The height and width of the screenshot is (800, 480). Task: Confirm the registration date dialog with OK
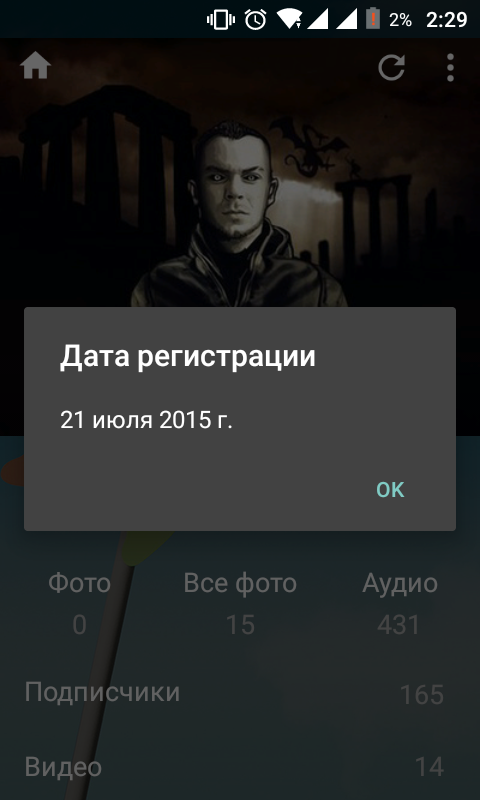(x=390, y=489)
